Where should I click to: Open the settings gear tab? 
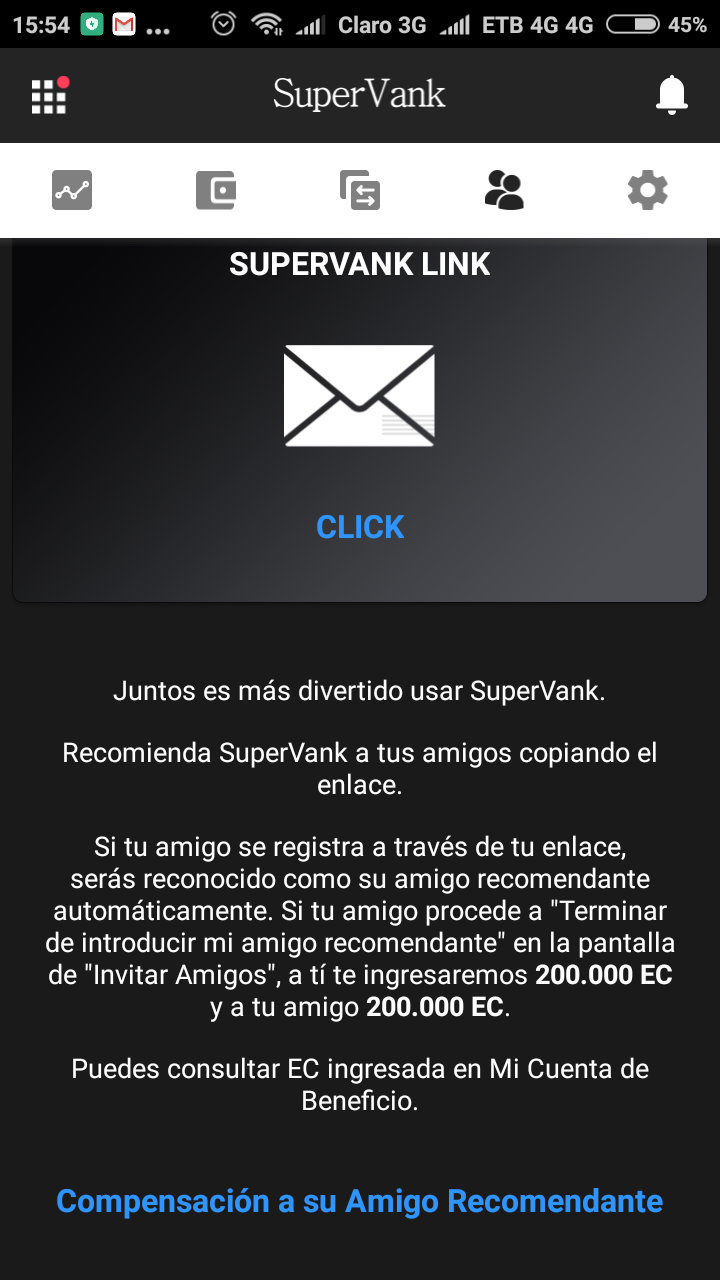click(x=647, y=190)
